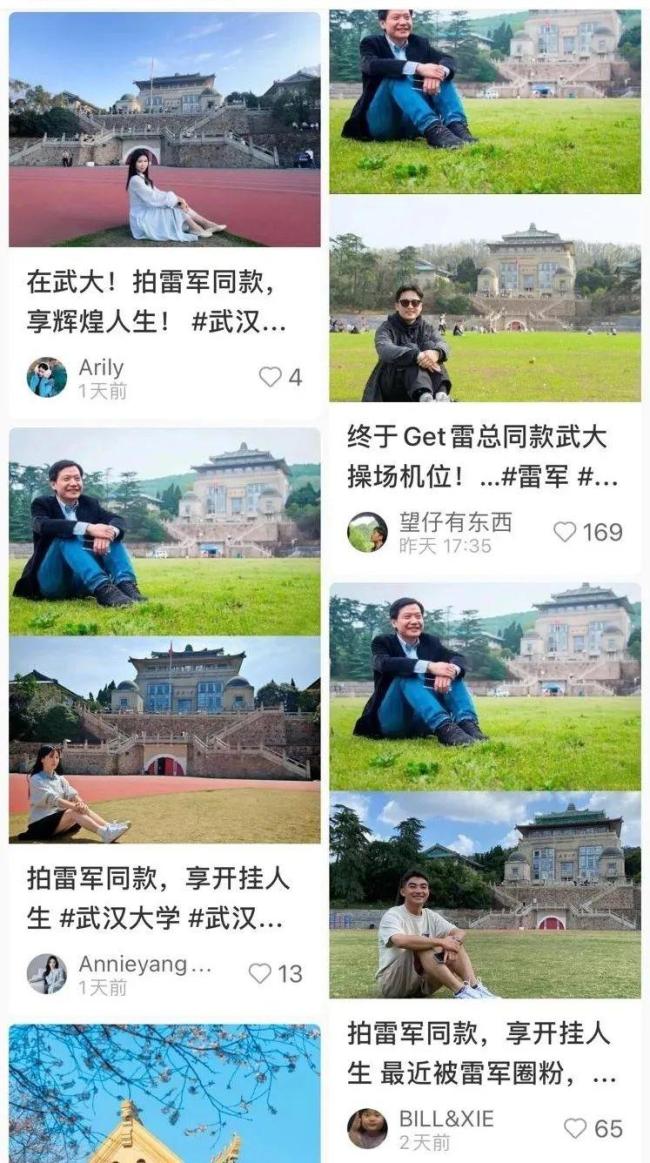Like Annieyang's post

(259, 973)
